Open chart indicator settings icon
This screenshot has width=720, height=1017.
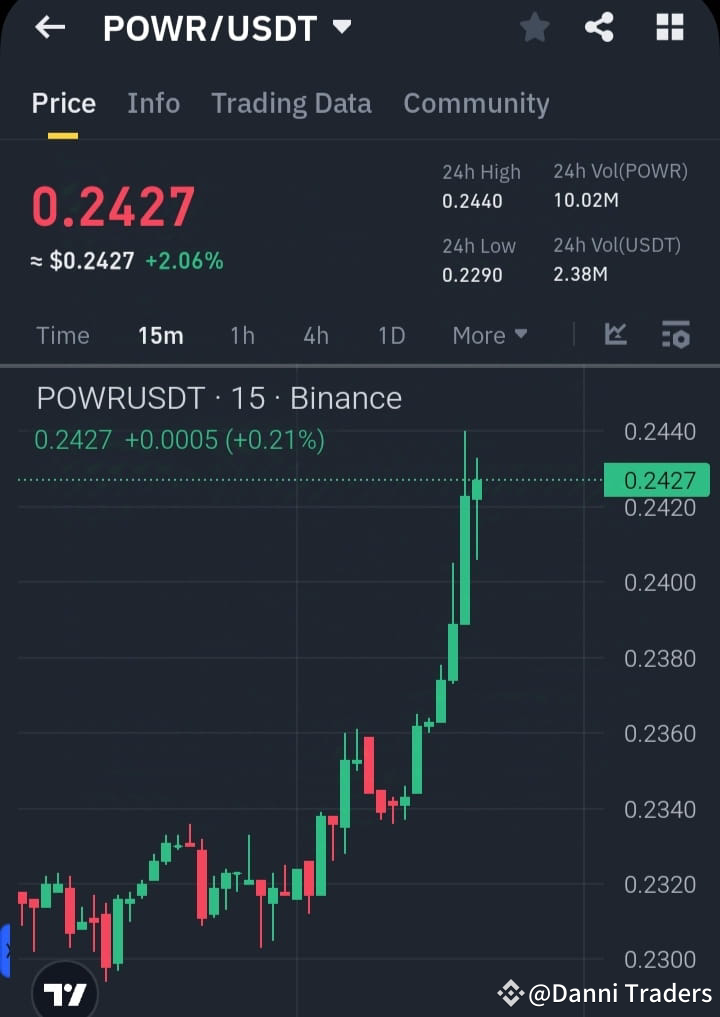675,336
